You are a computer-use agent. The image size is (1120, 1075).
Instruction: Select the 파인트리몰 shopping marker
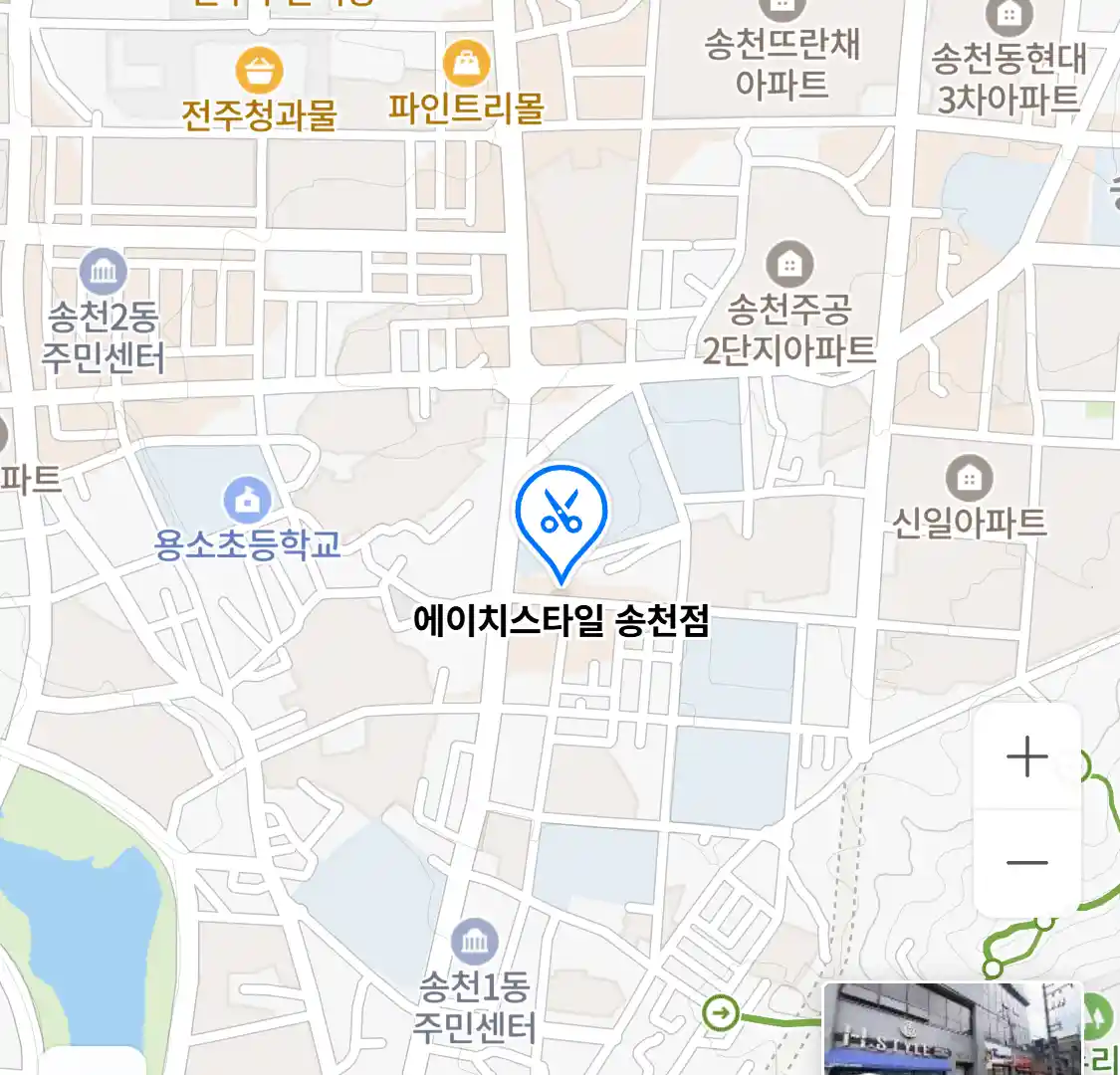(465, 65)
